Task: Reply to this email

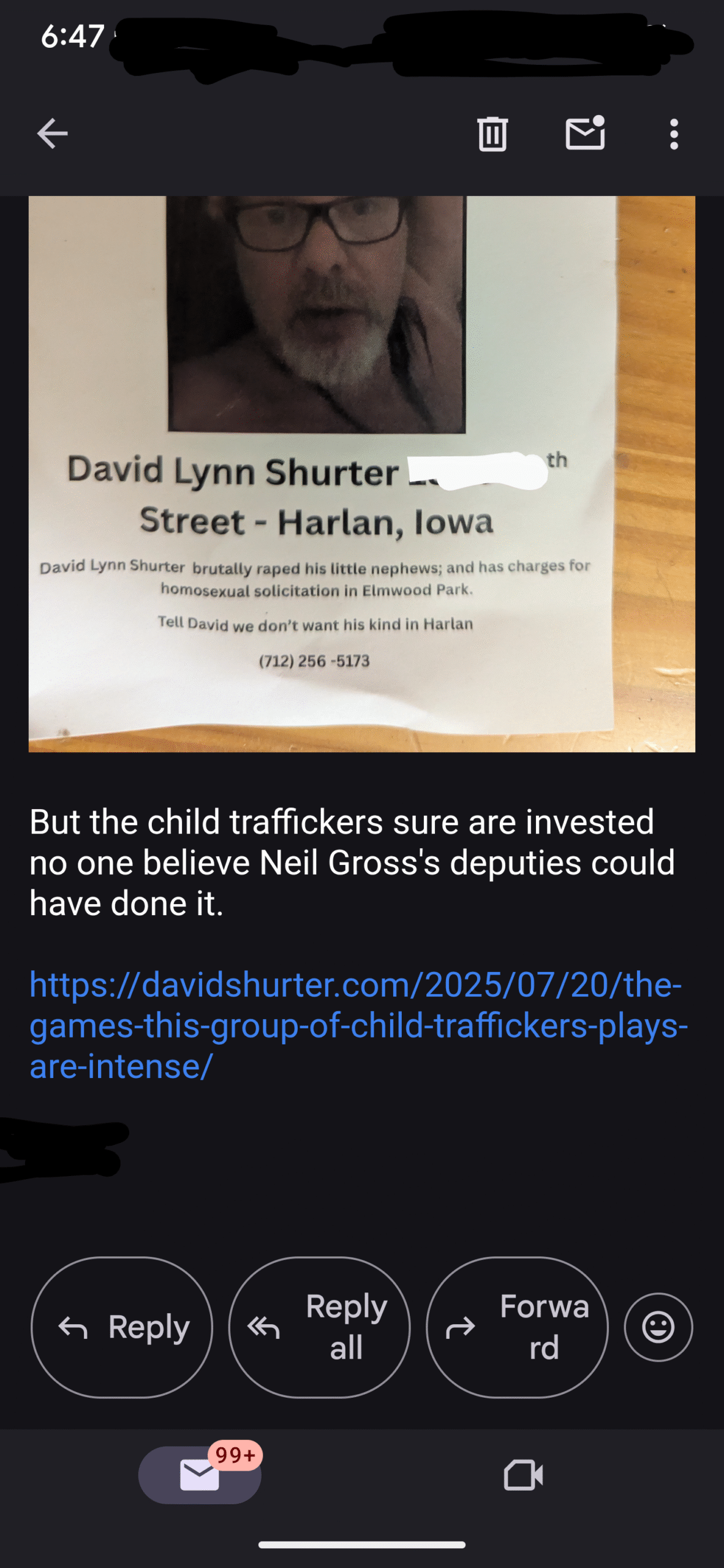Action: click(122, 1327)
